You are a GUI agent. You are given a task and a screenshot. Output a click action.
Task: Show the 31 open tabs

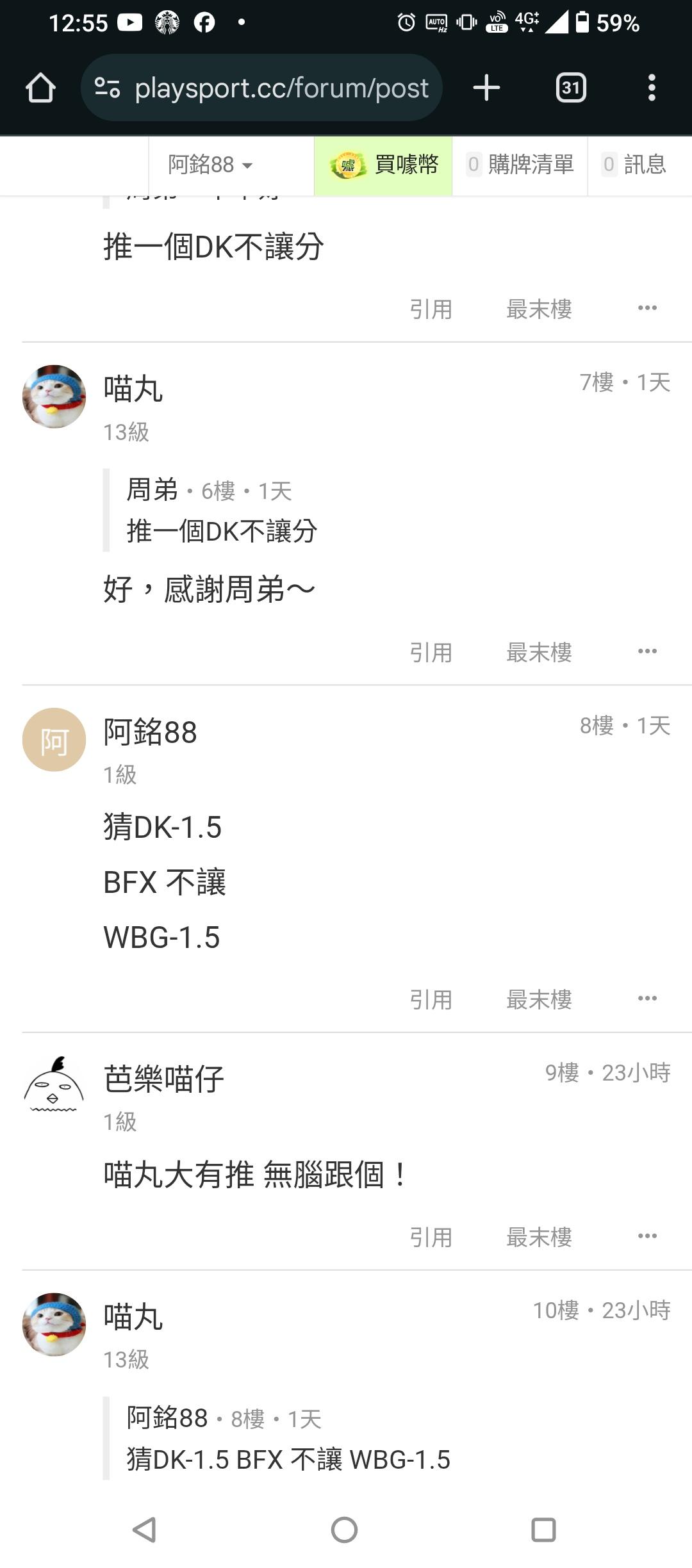tap(571, 88)
